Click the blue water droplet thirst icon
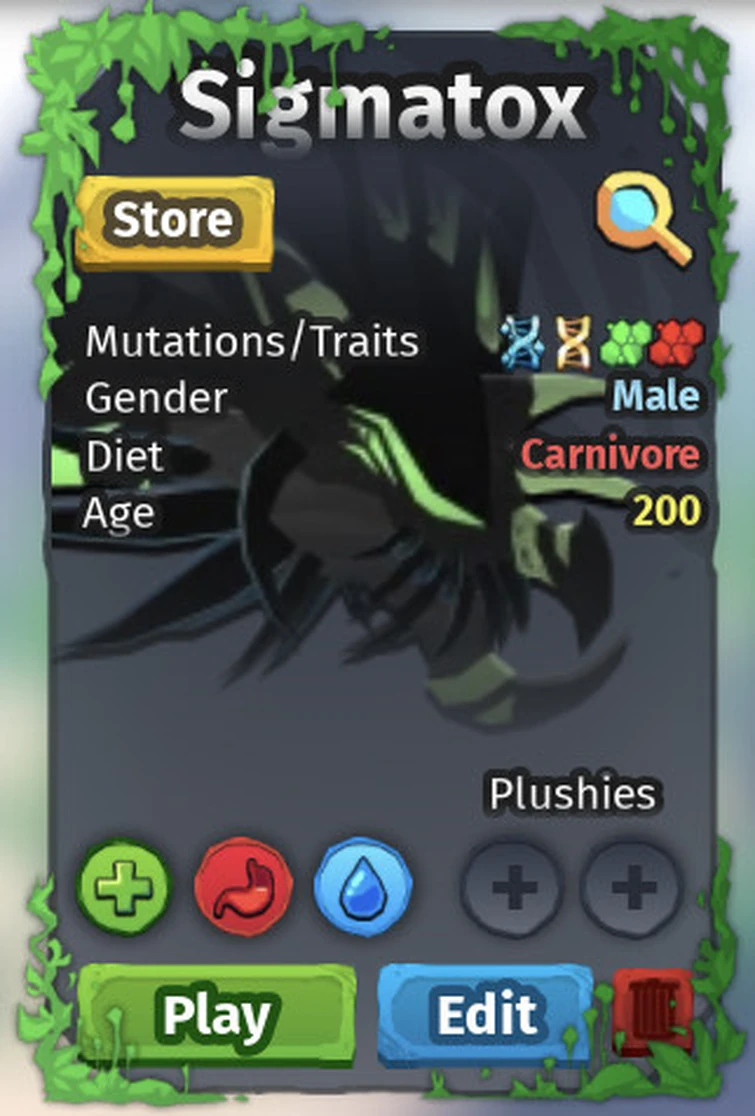Screen dimensions: 755x1116 [x=365, y=888]
